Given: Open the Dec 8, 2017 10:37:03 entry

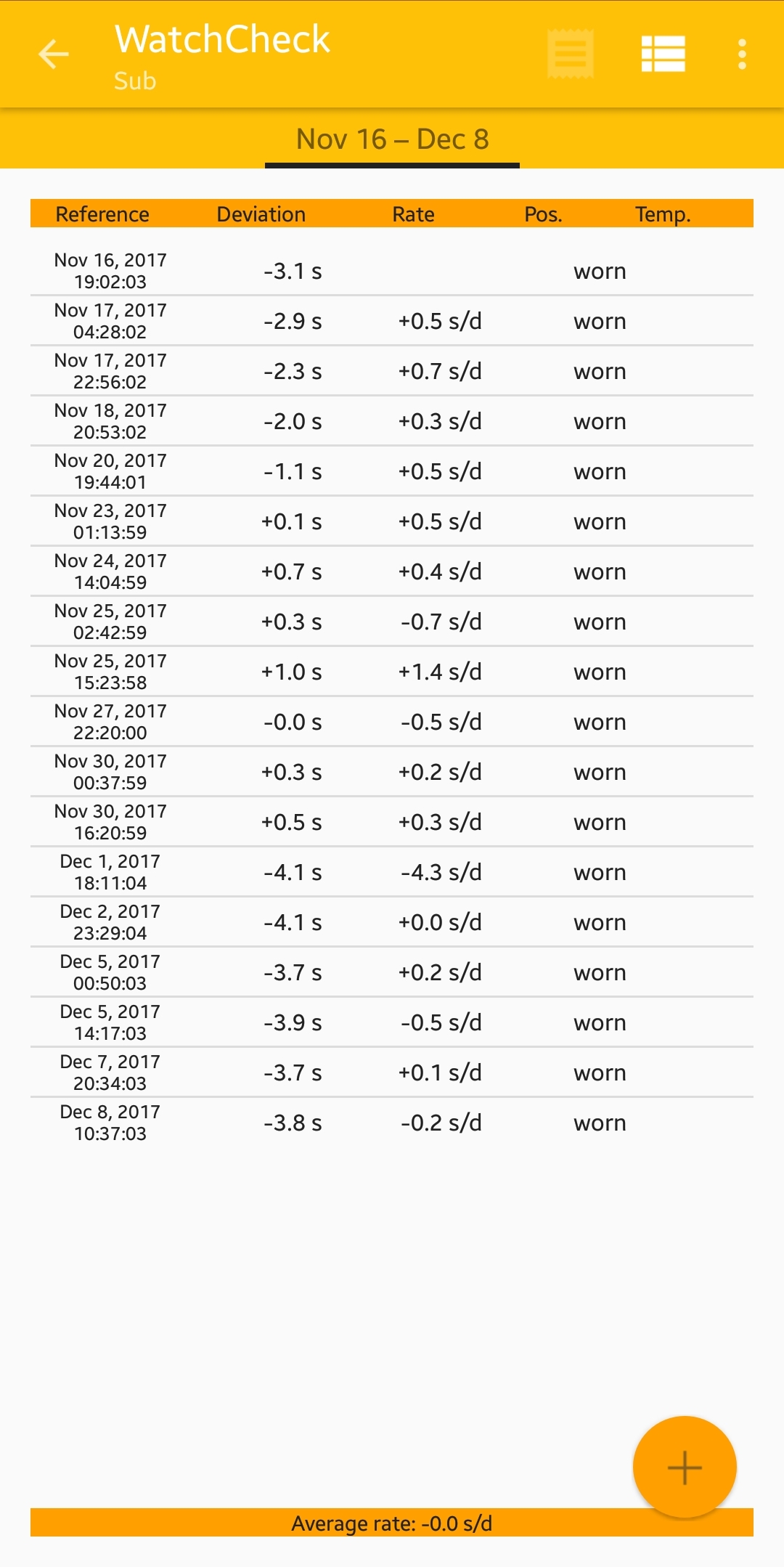Looking at the screenshot, I should 392,1123.
